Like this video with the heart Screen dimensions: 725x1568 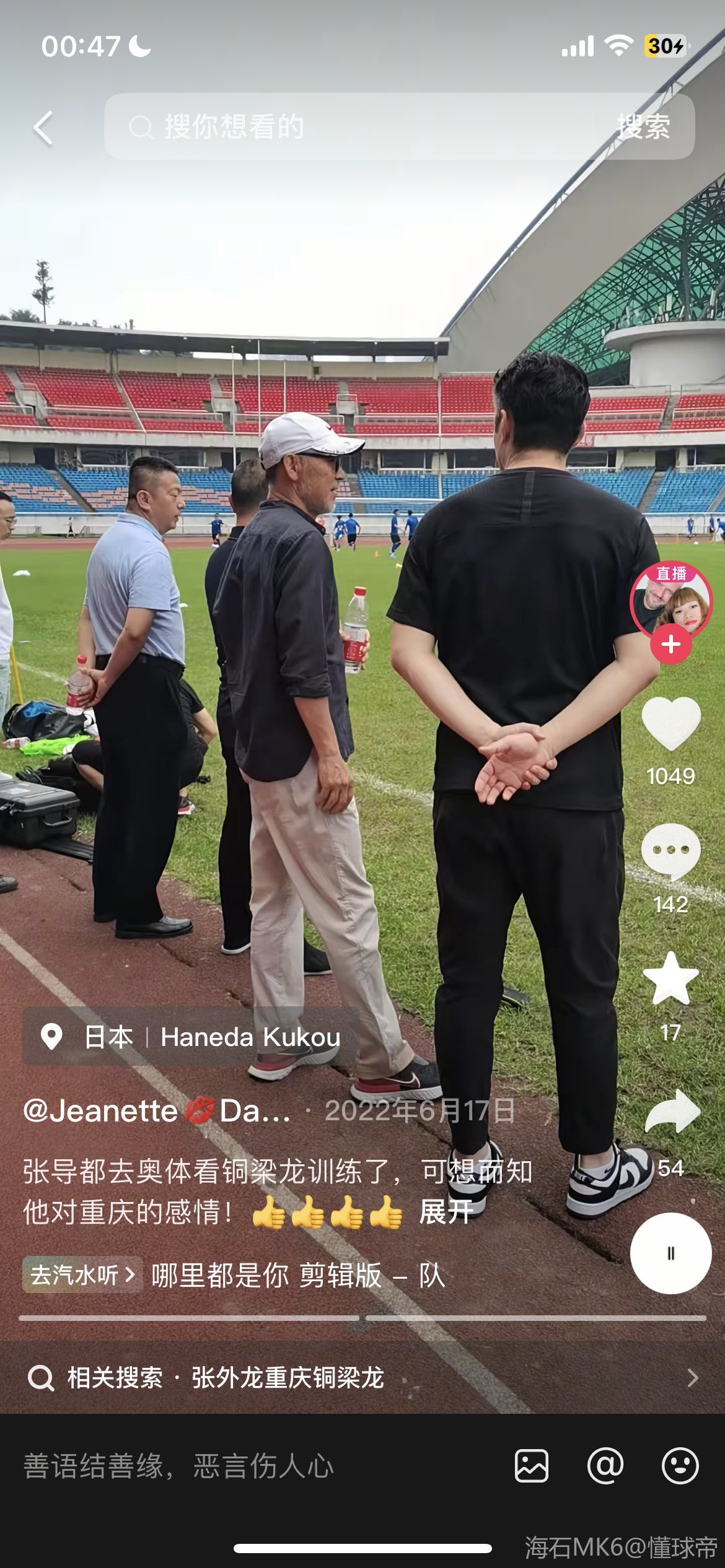tap(671, 723)
